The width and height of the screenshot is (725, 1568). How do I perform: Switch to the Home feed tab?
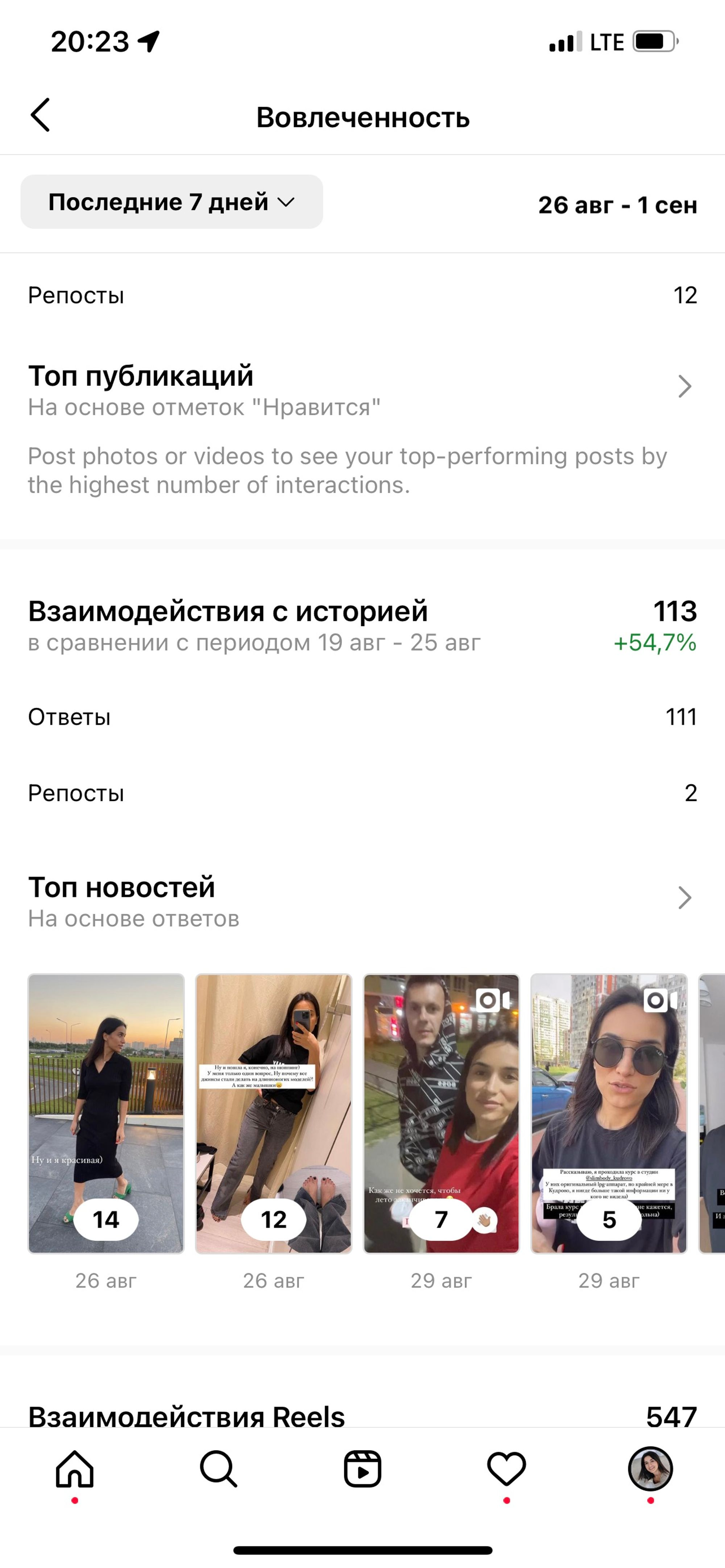[75, 1469]
